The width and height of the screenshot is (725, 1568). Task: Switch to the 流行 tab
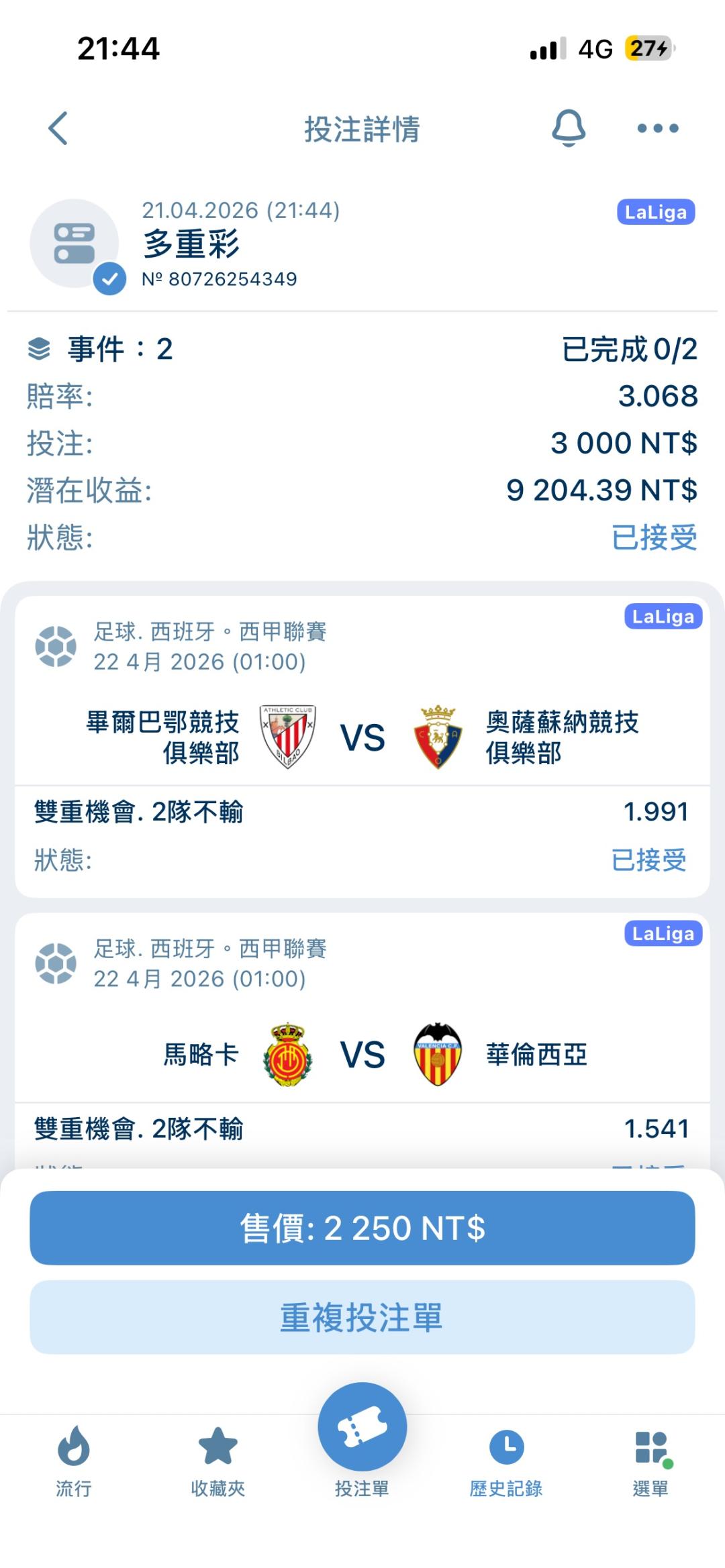click(x=73, y=1463)
